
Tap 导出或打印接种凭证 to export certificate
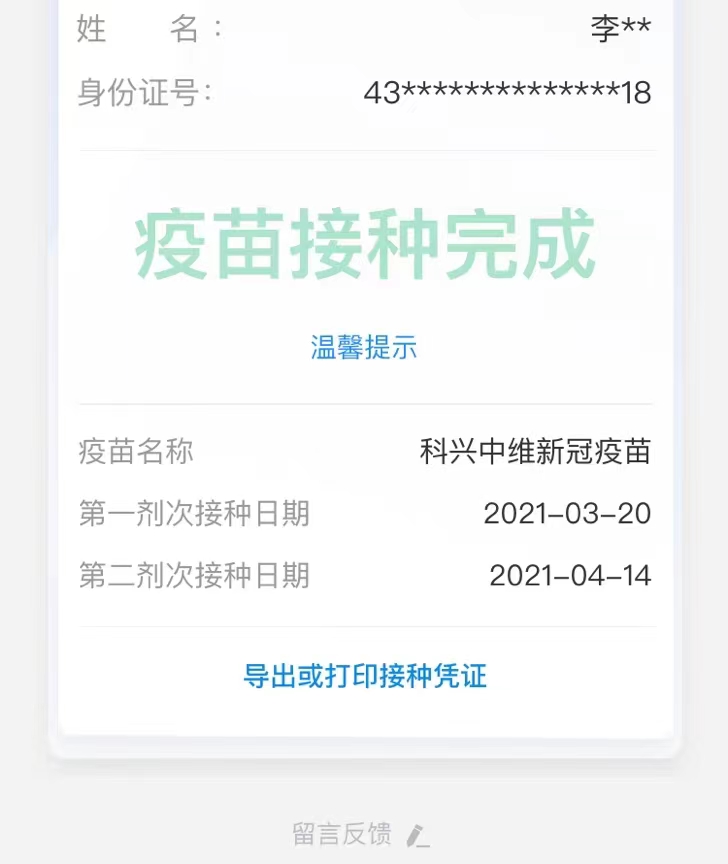click(x=364, y=676)
